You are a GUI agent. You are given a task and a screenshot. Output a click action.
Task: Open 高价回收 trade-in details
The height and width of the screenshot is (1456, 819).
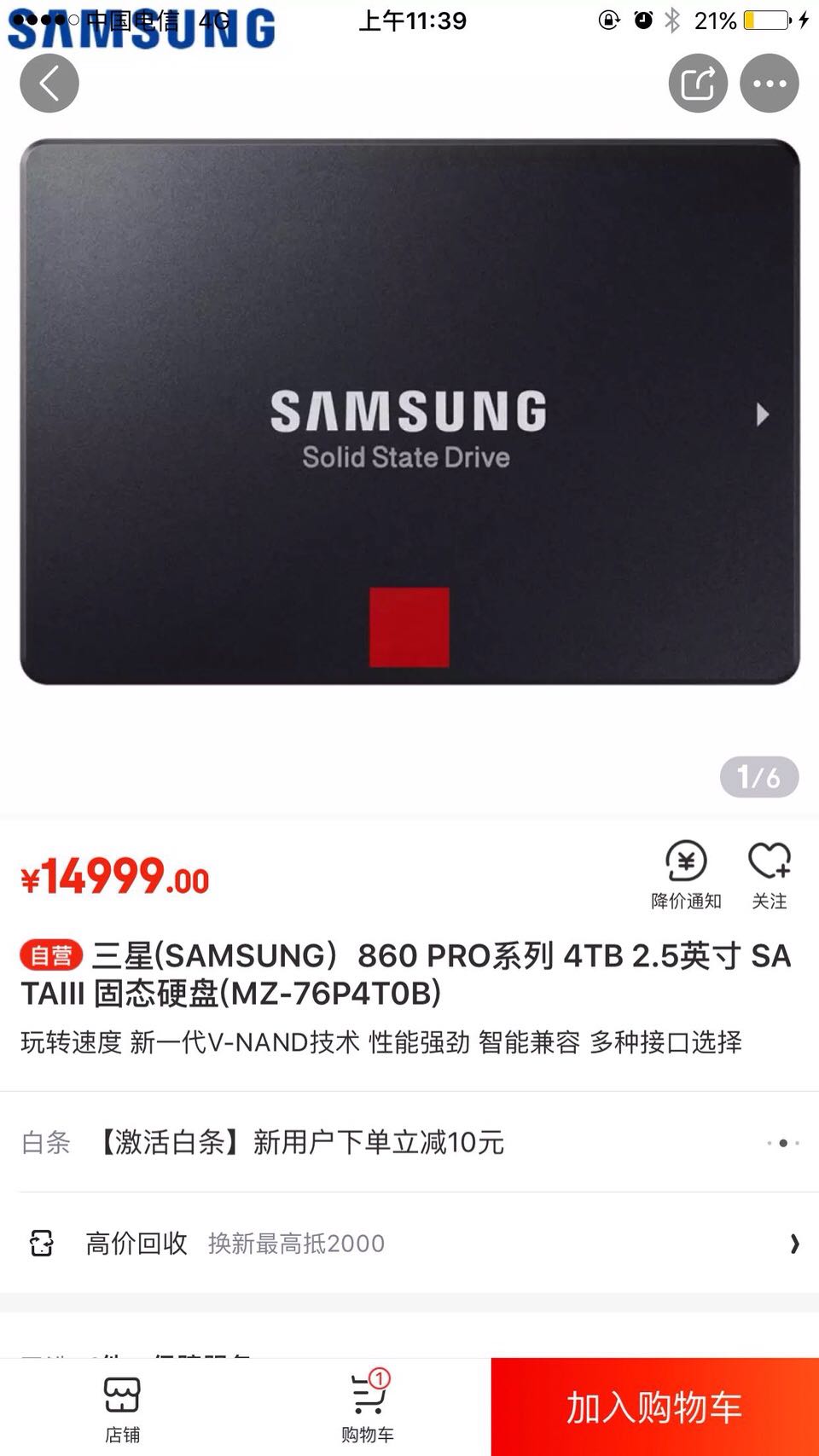[409, 1243]
